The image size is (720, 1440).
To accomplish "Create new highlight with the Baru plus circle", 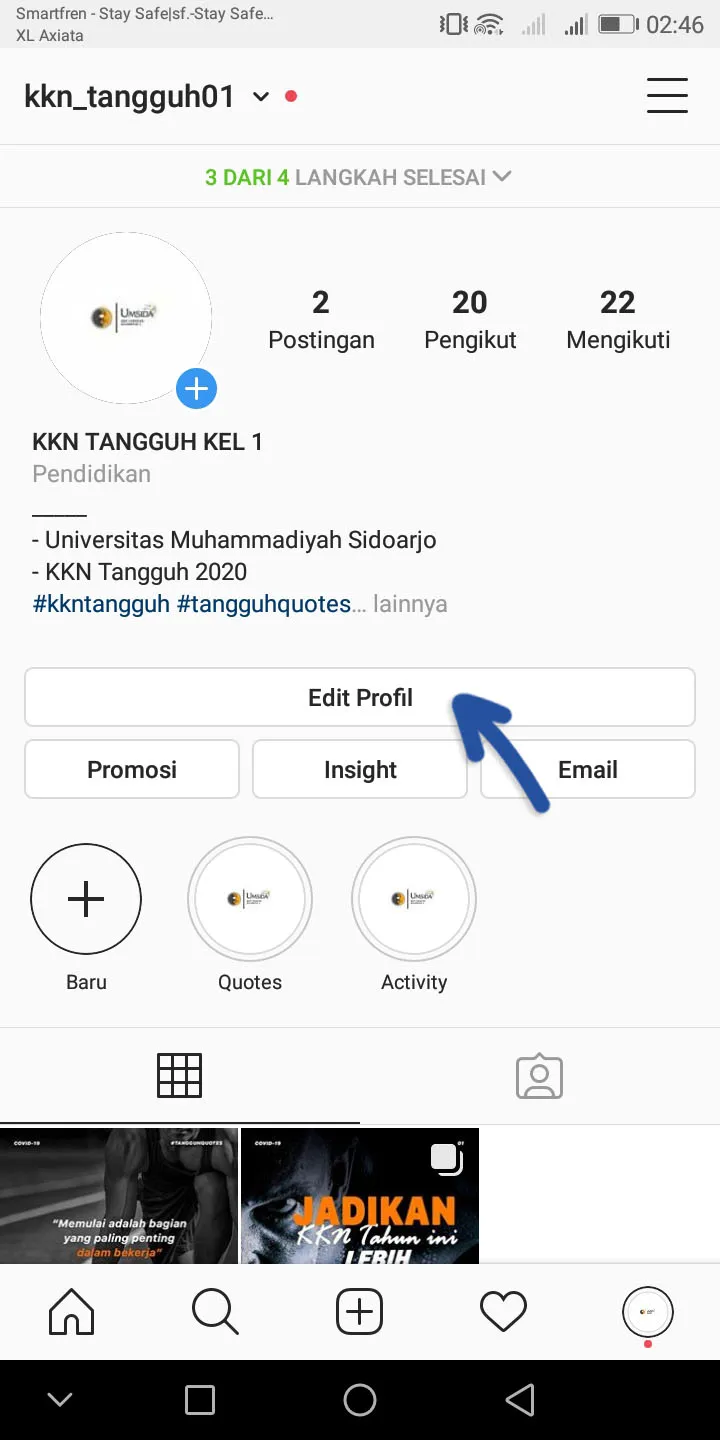I will coord(86,898).
